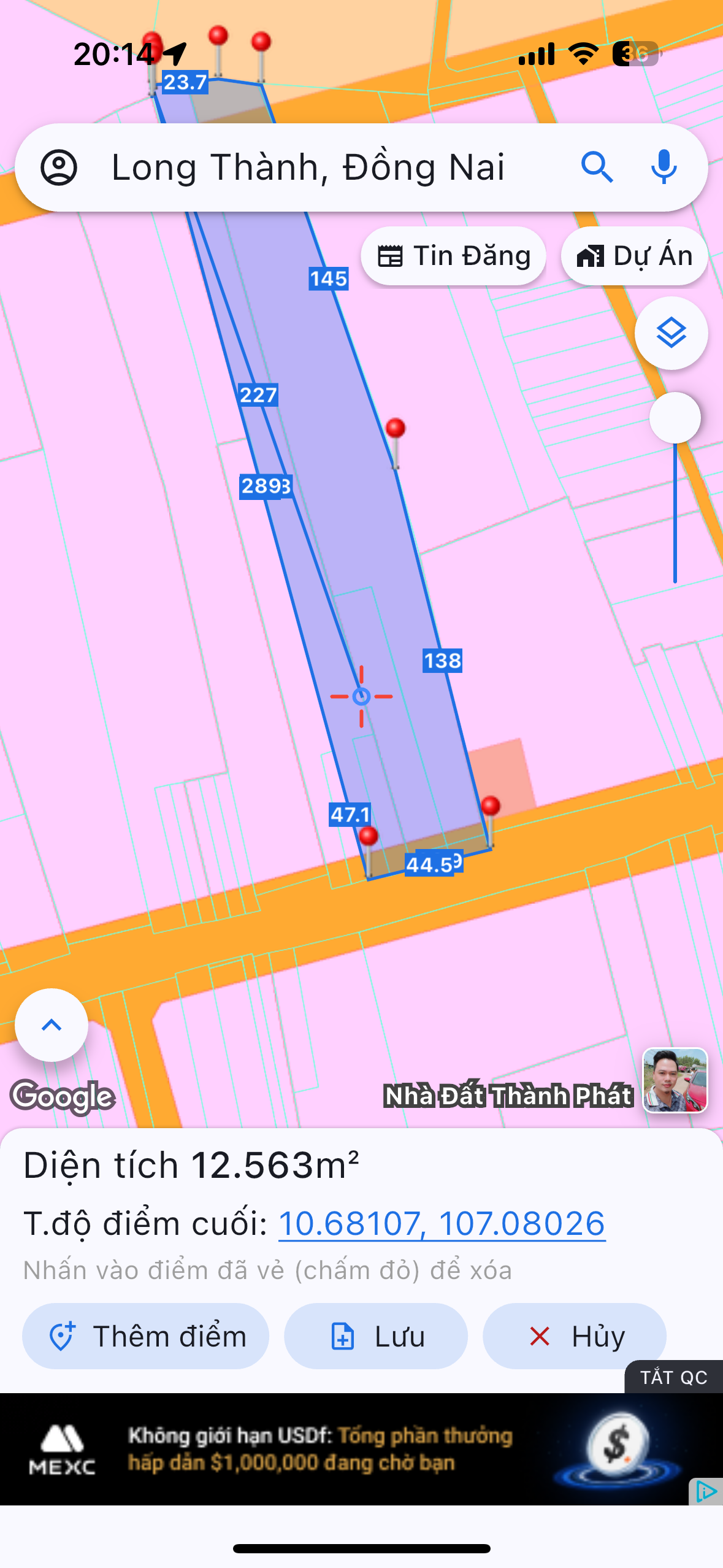Image resolution: width=723 pixels, height=1568 pixels.
Task: Tap the magnifier search icon
Action: pos(597,167)
